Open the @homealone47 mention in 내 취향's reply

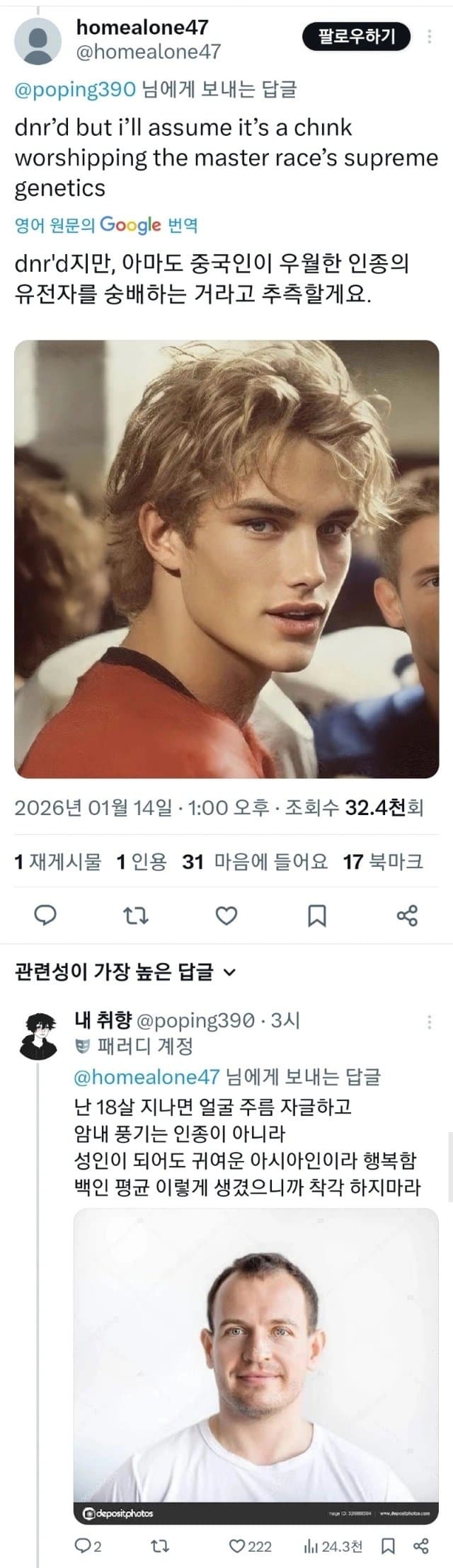[x=147, y=1077]
